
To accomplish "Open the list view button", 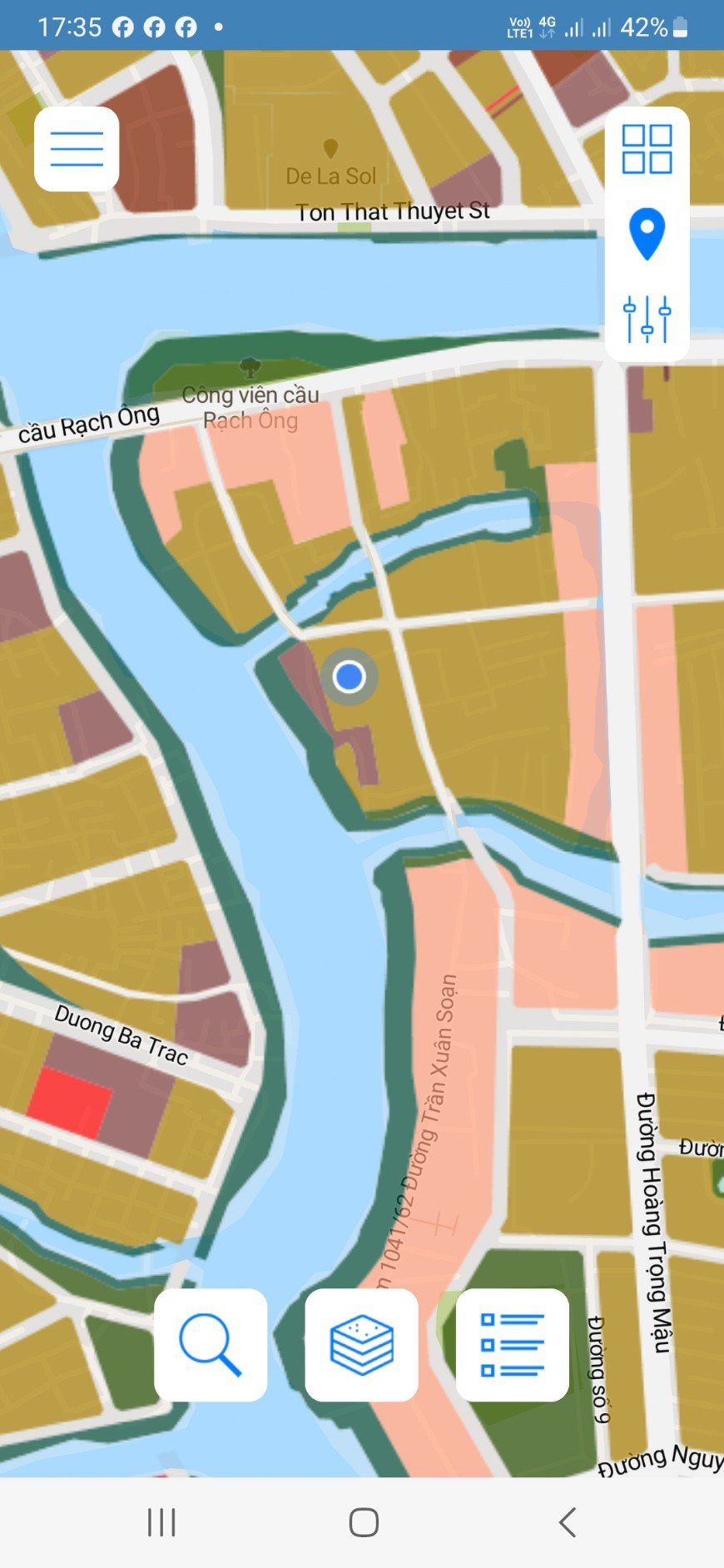I will 512,1344.
